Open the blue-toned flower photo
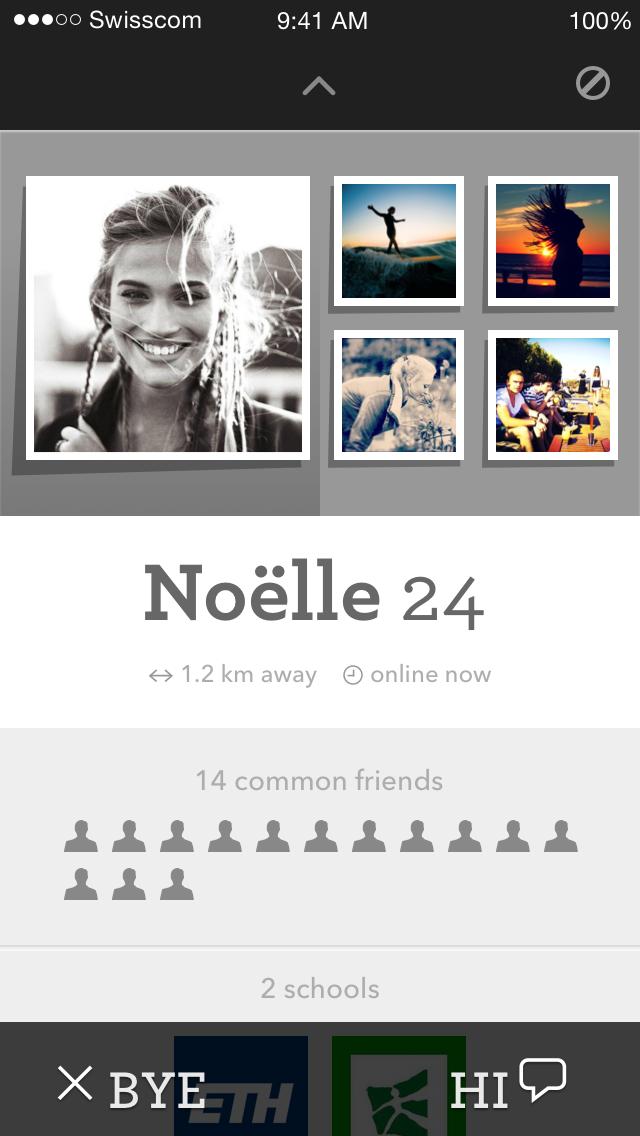Viewport: 640px width, 1136px height. [399, 395]
